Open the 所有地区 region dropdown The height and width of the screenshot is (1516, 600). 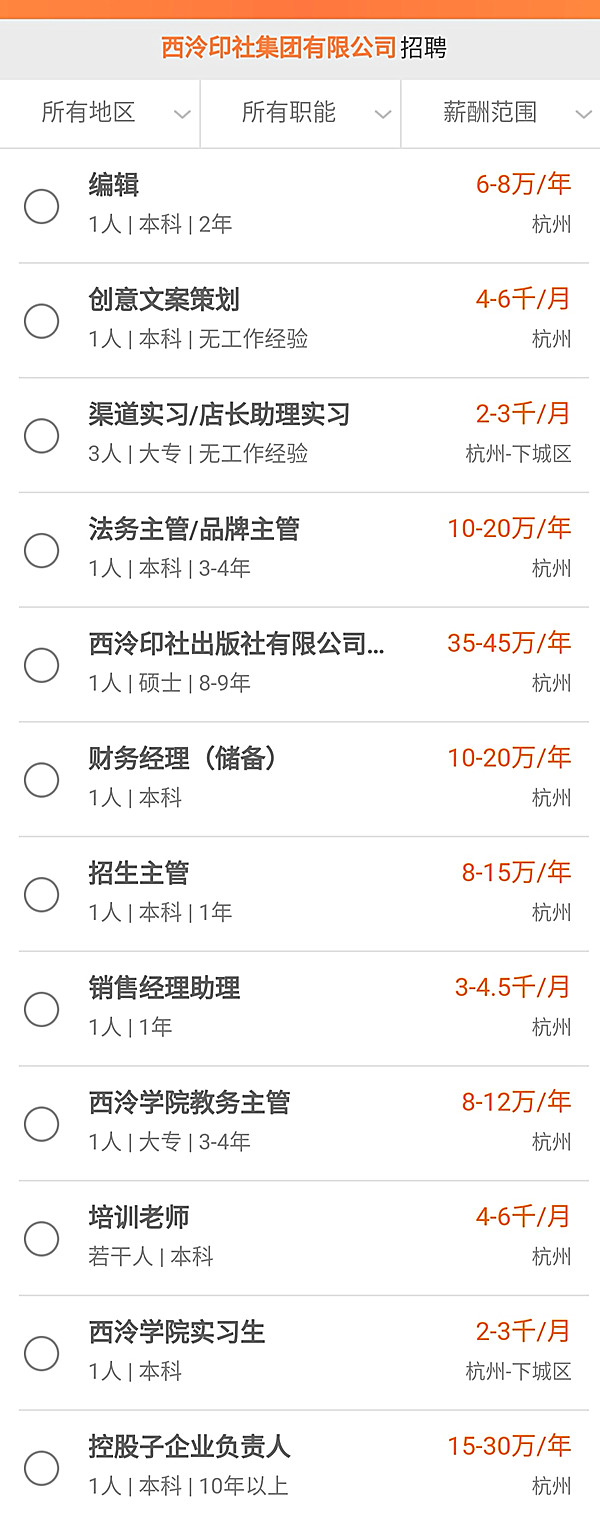coord(100,113)
